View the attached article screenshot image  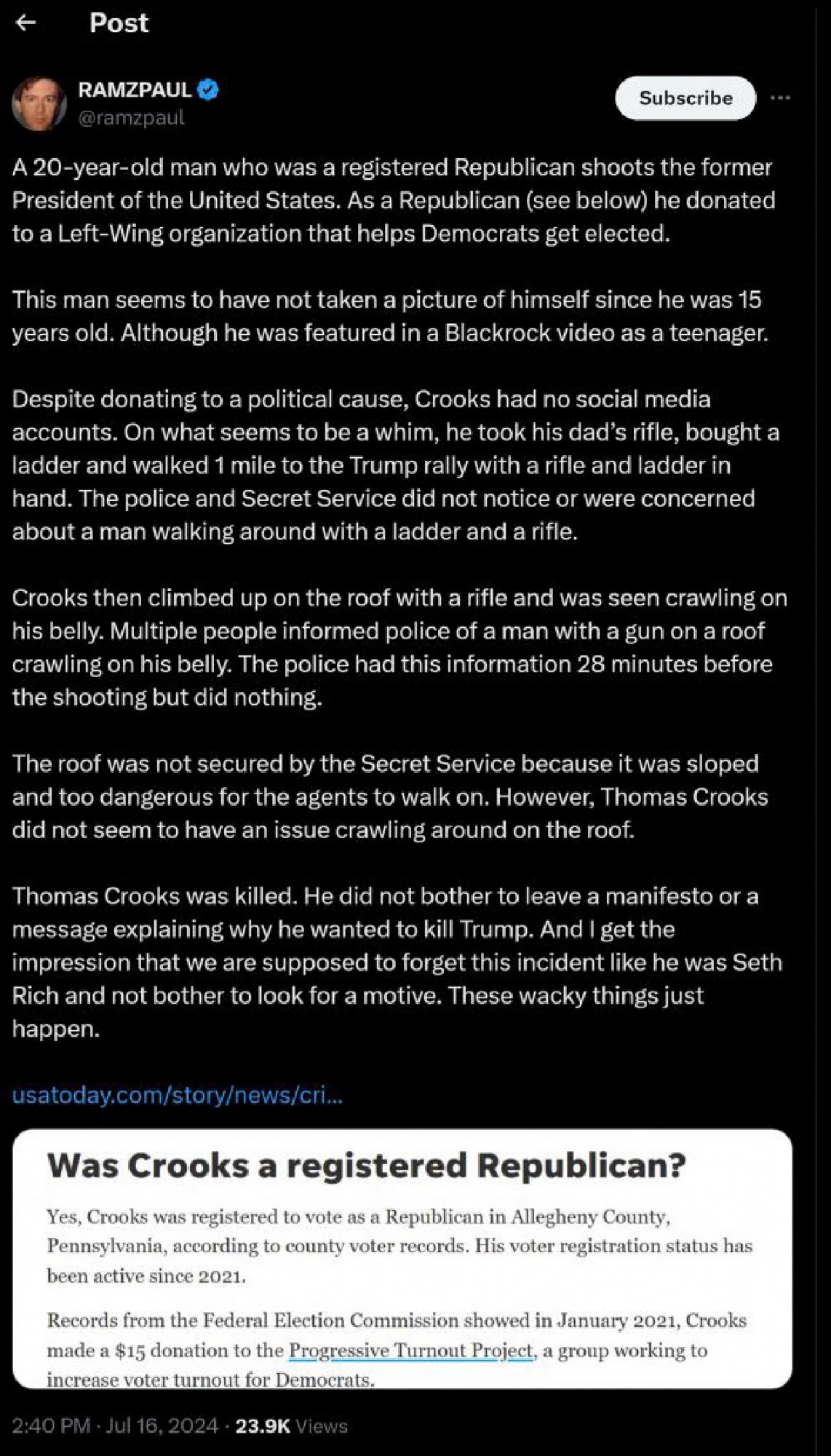tap(402, 1259)
